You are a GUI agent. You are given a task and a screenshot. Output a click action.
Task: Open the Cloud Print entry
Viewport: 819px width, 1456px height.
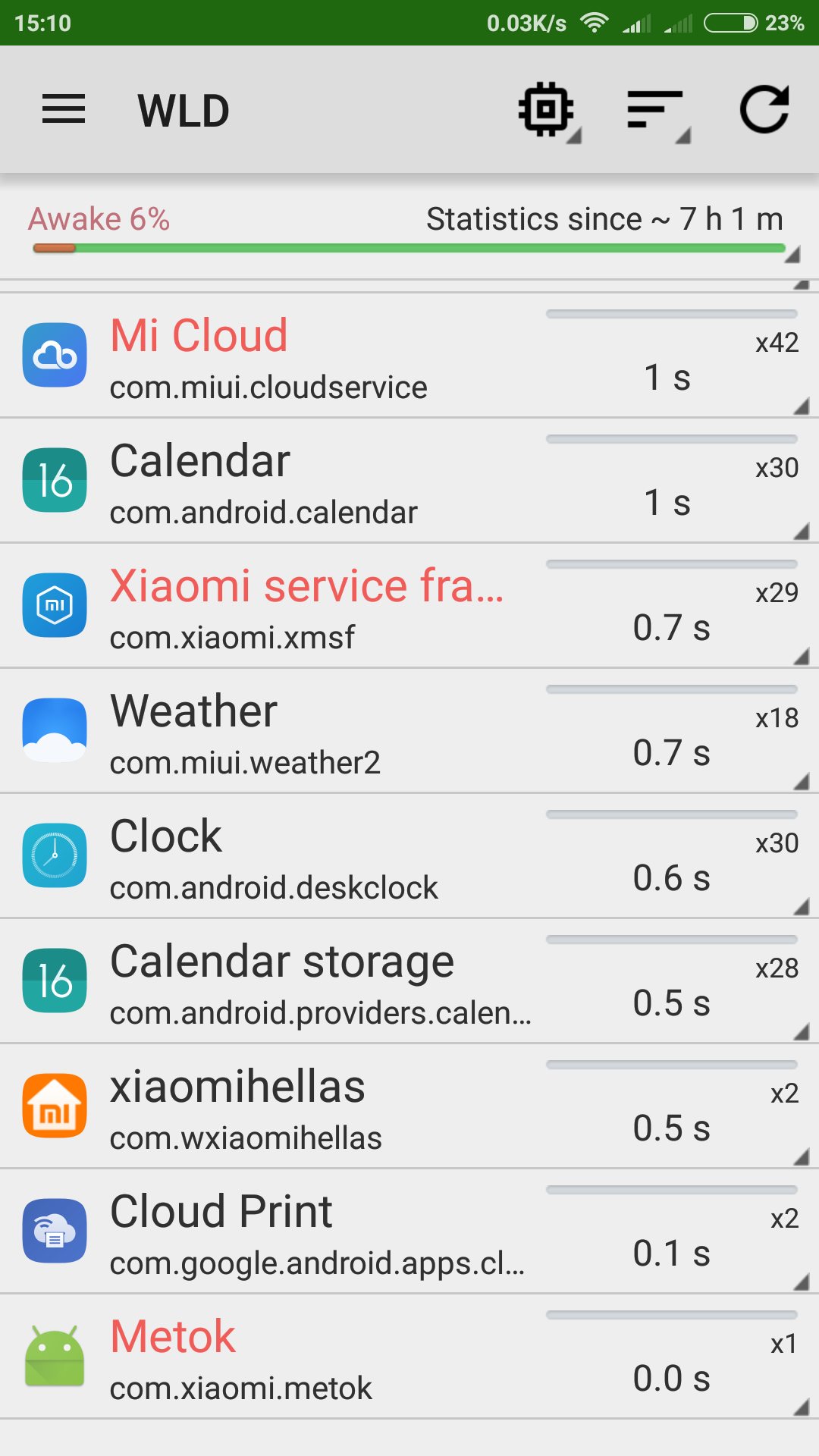pyautogui.click(x=409, y=1232)
